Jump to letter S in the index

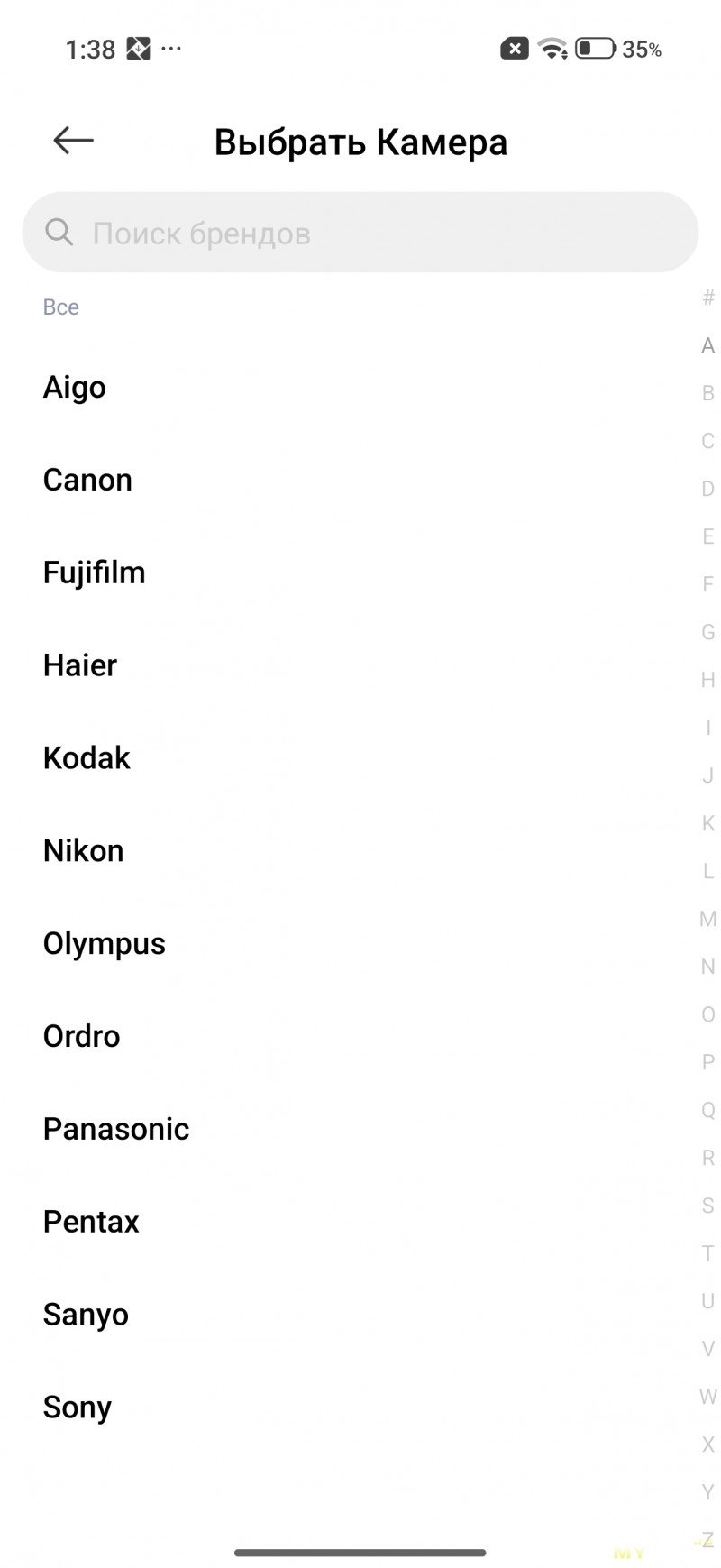click(708, 1206)
